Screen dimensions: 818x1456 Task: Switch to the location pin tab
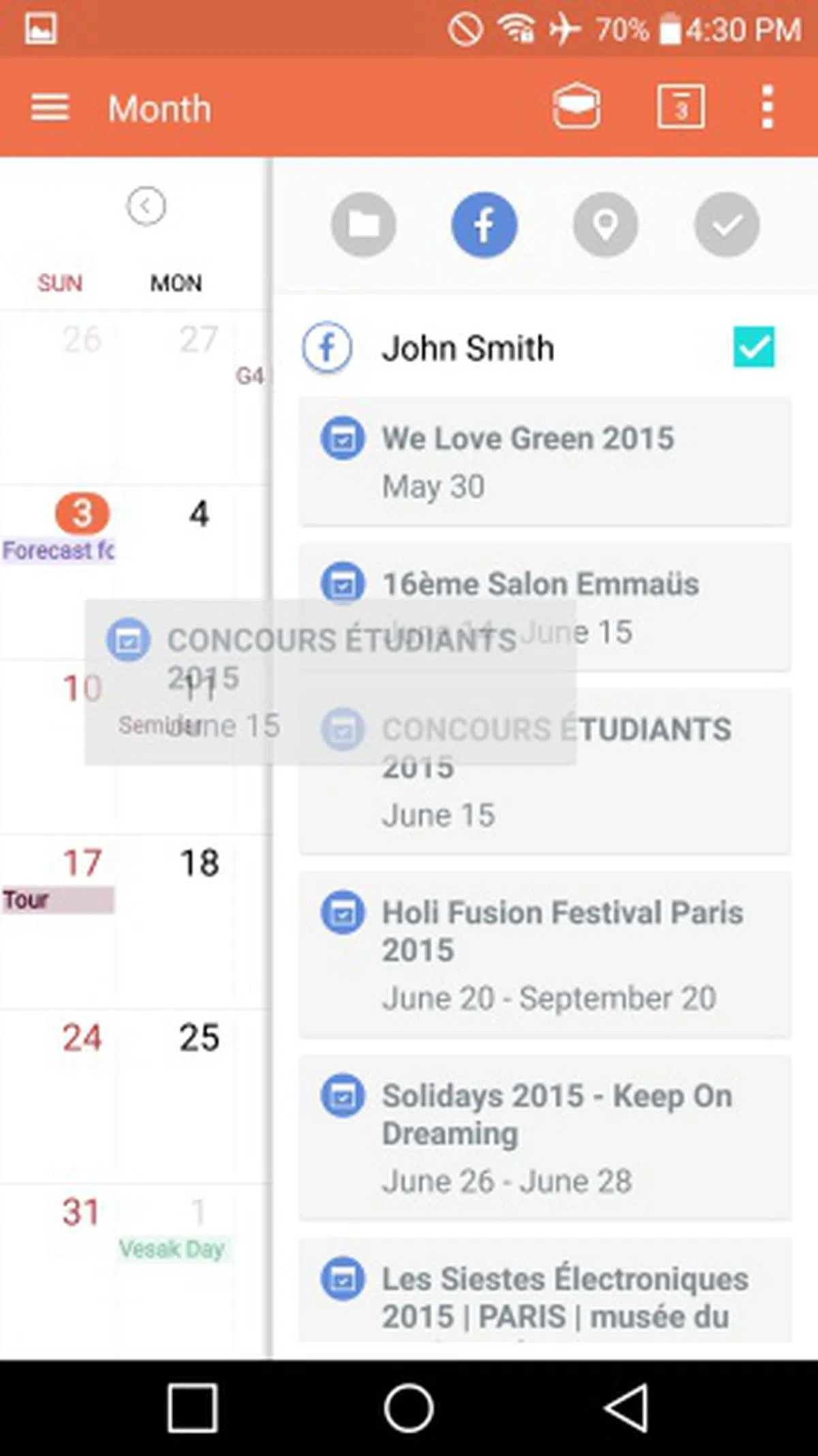tap(605, 224)
